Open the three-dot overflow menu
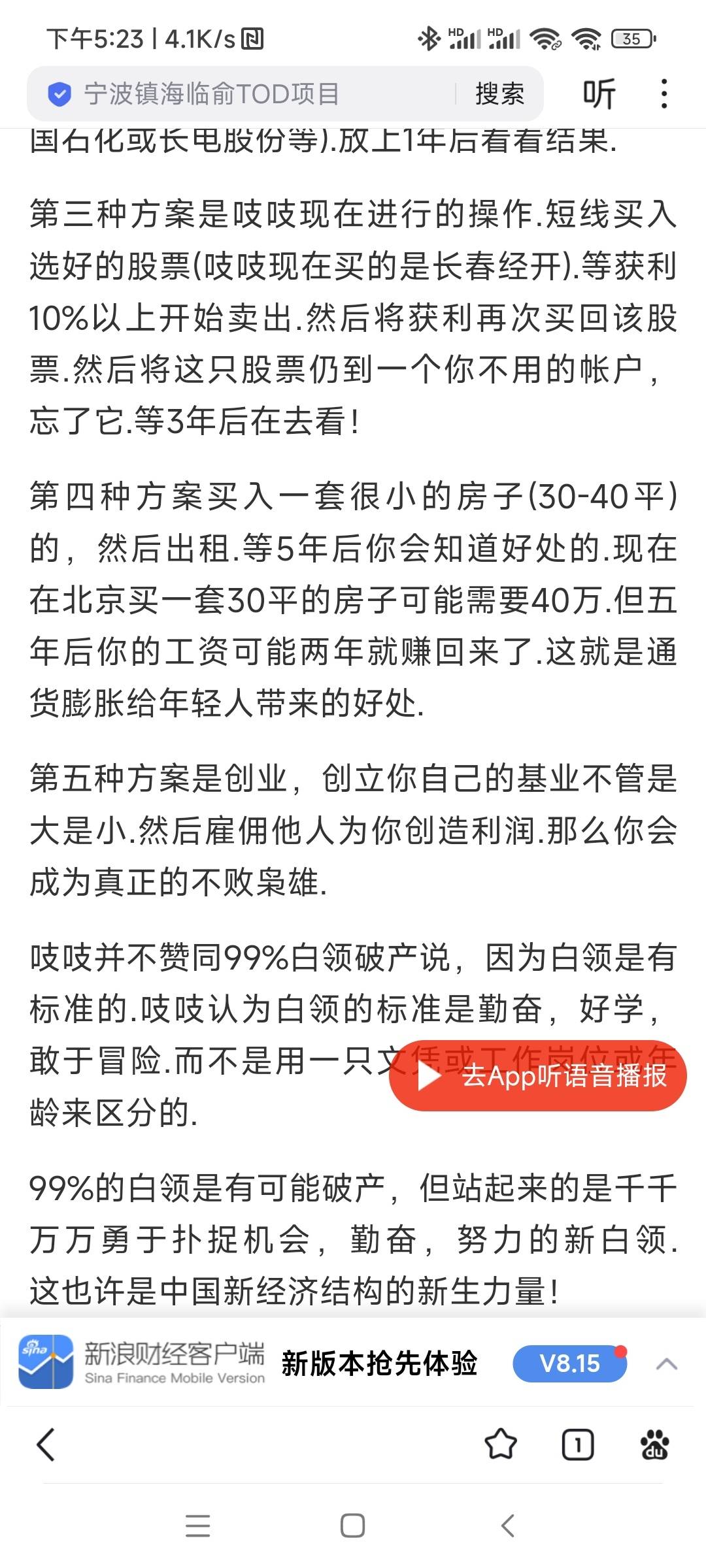Viewport: 706px width, 1568px height. [x=664, y=94]
